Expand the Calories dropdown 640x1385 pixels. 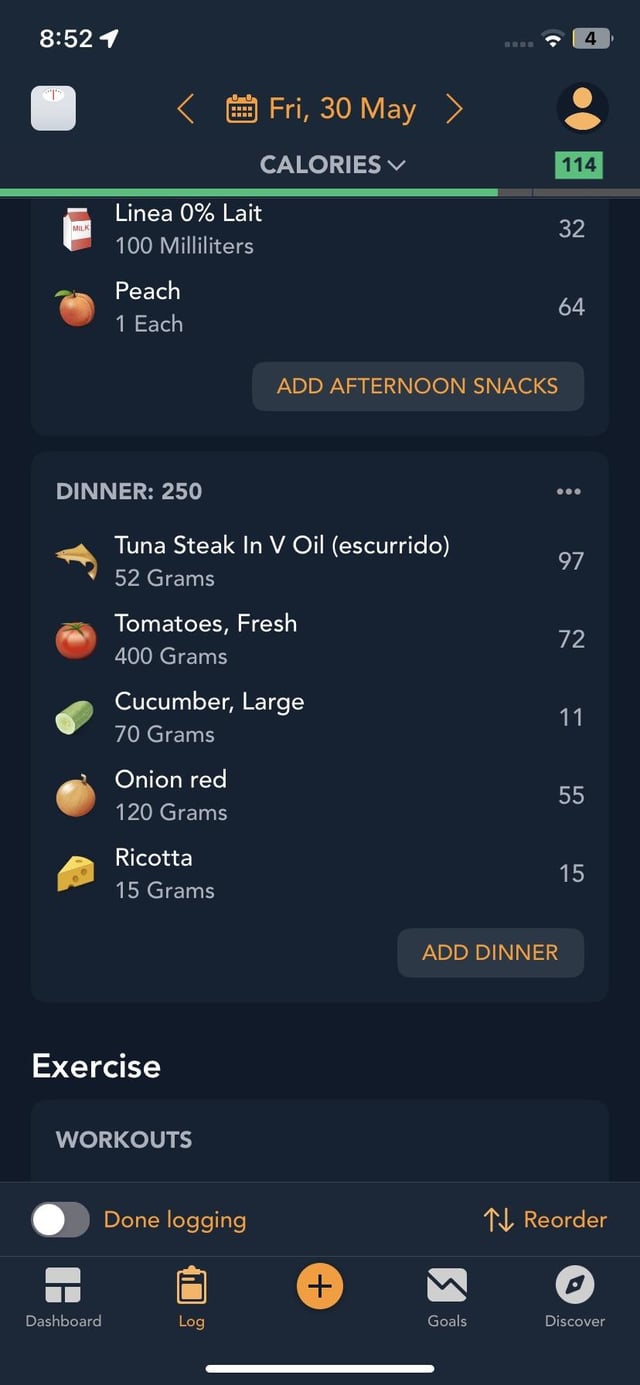(333, 164)
